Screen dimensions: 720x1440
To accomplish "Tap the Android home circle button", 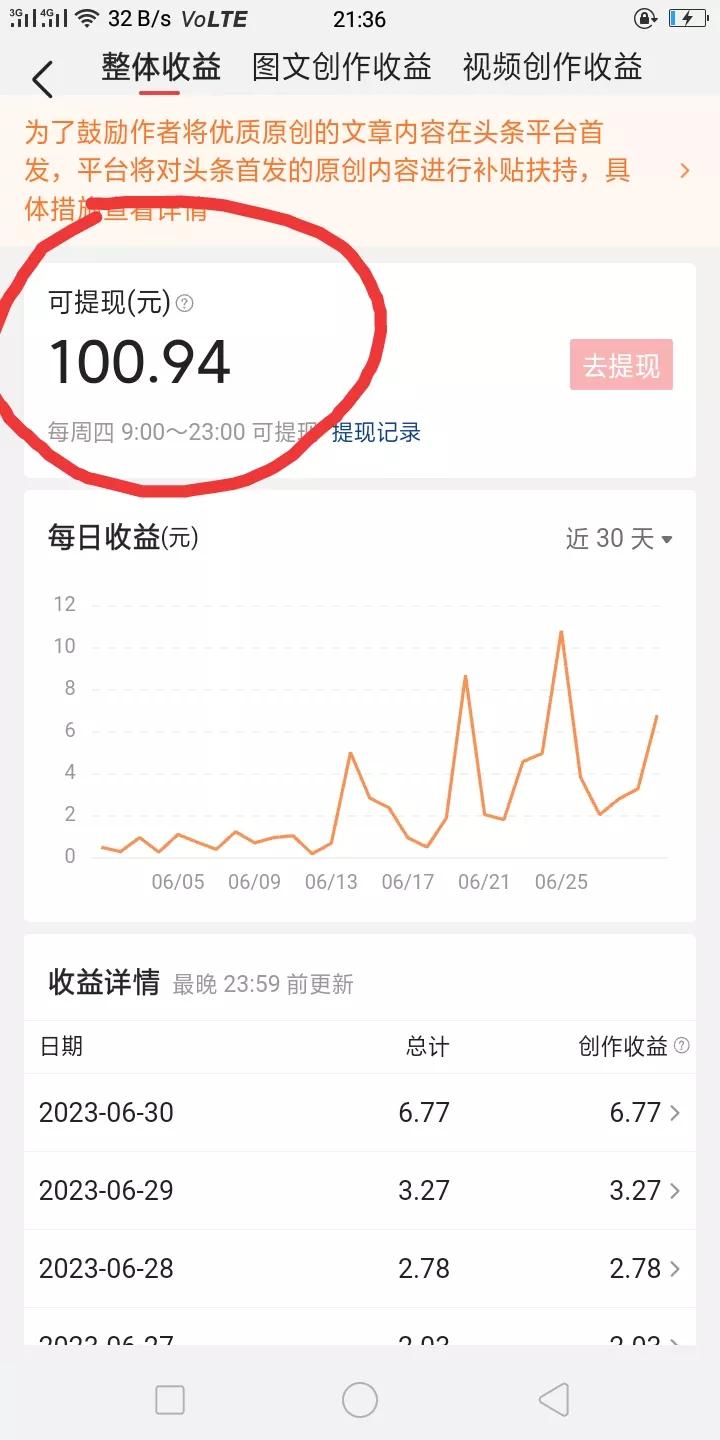I will point(360,1401).
